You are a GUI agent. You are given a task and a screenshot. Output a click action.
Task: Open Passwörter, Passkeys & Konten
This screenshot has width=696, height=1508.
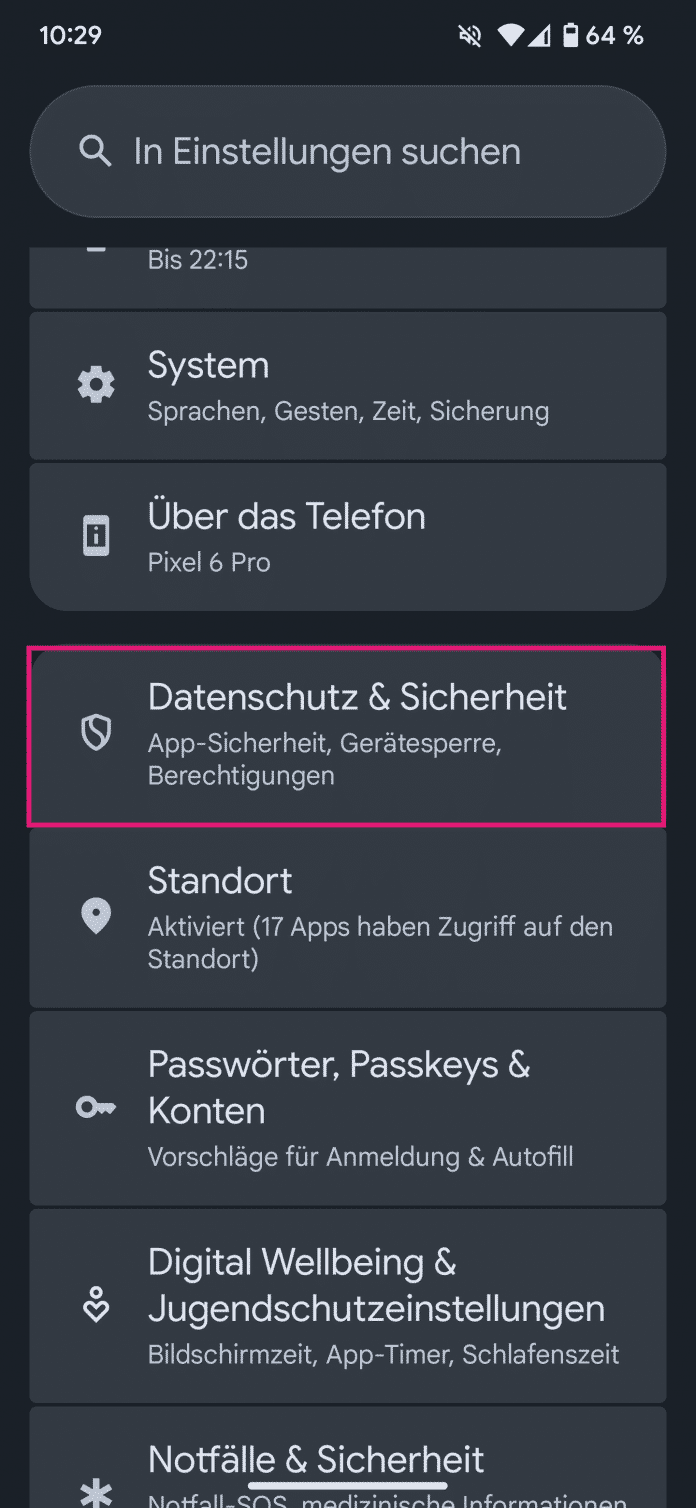click(347, 1108)
